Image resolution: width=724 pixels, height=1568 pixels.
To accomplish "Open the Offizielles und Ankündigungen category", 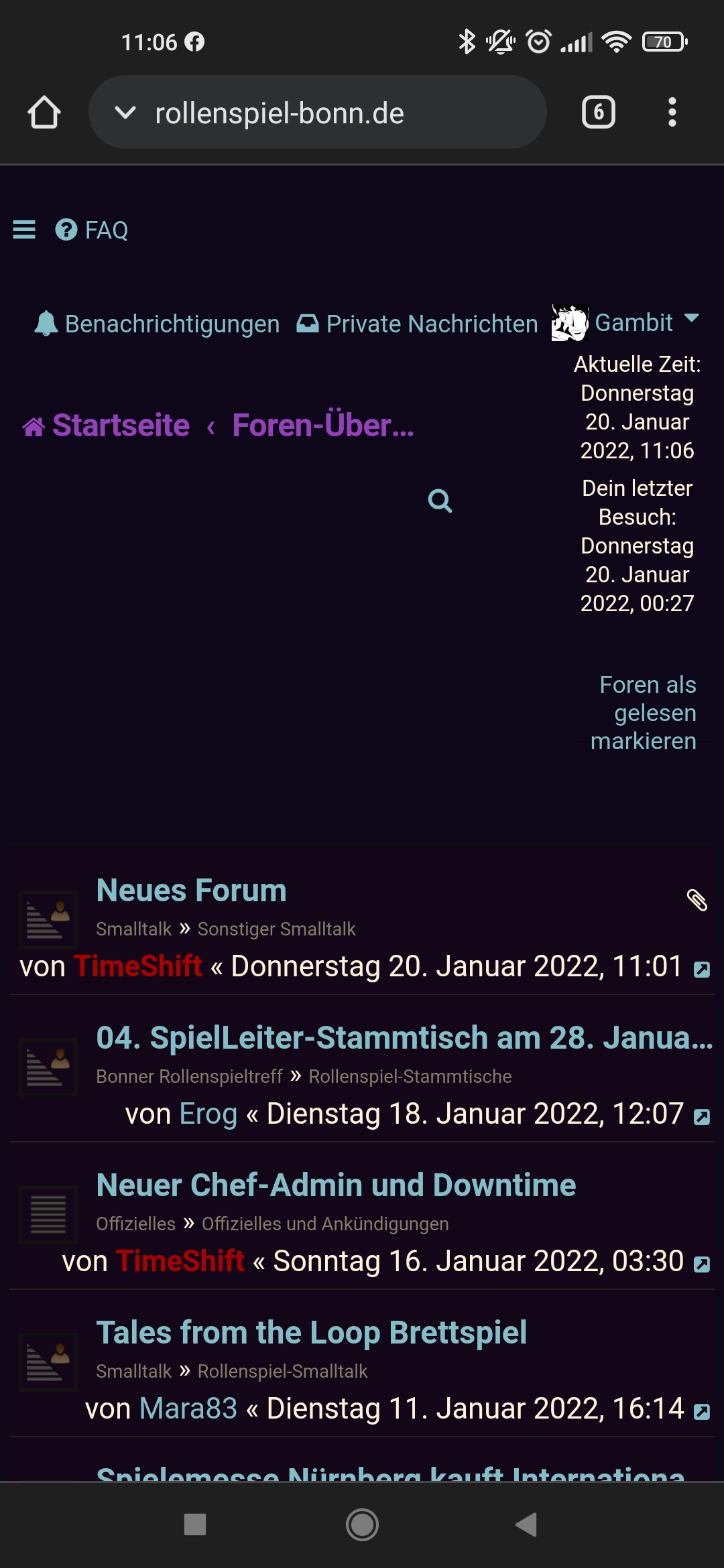I will pyautogui.click(x=325, y=1224).
